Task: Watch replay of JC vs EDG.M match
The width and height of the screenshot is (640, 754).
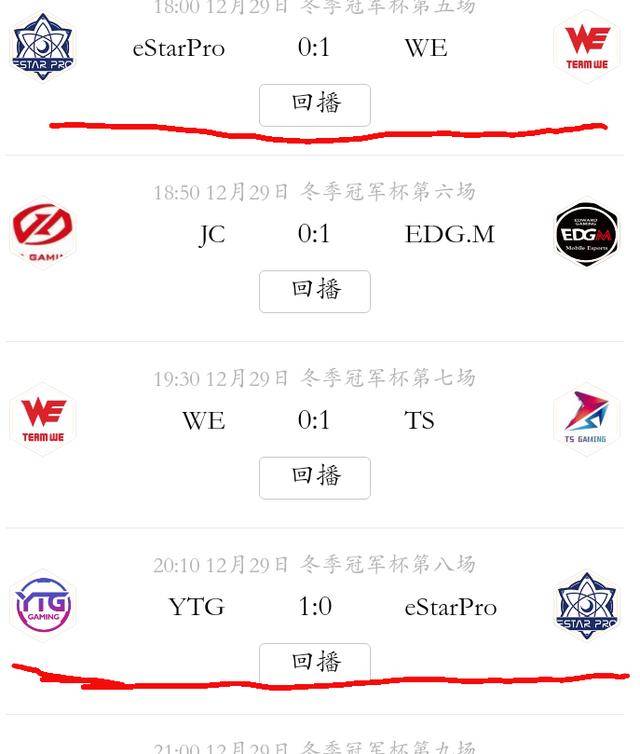Action: [315, 290]
